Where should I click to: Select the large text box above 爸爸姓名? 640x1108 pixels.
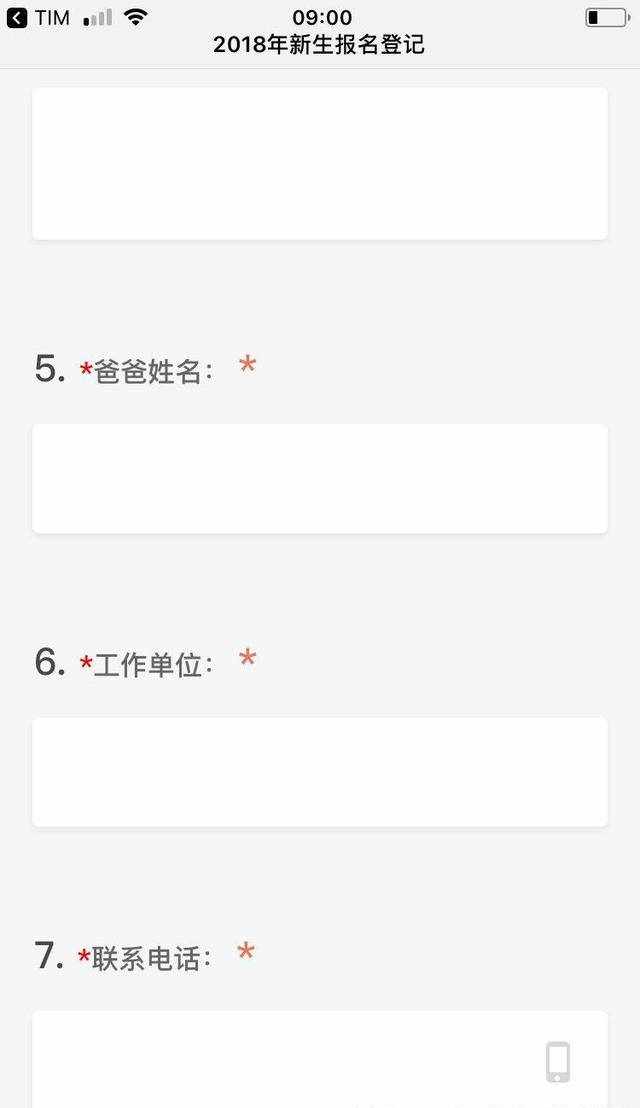coord(320,163)
